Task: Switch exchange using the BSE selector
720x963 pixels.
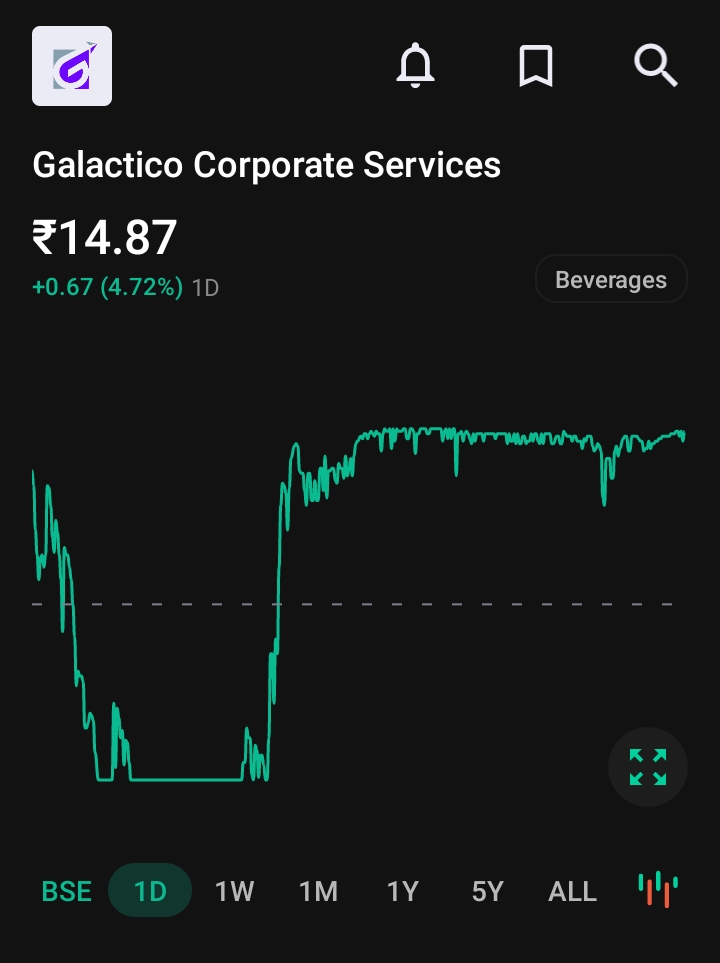Action: (66, 891)
